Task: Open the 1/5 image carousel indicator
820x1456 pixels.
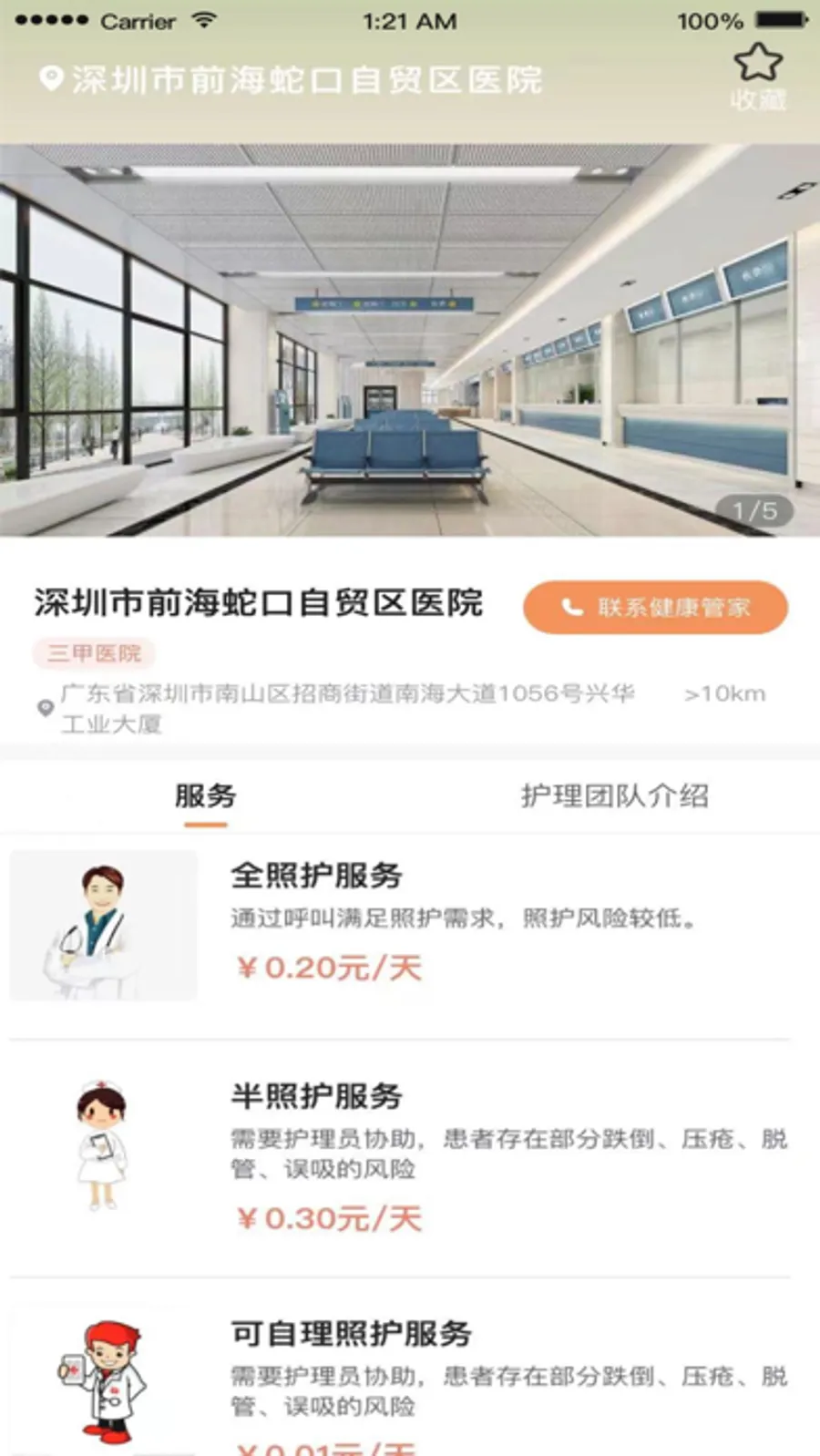Action: click(x=754, y=512)
